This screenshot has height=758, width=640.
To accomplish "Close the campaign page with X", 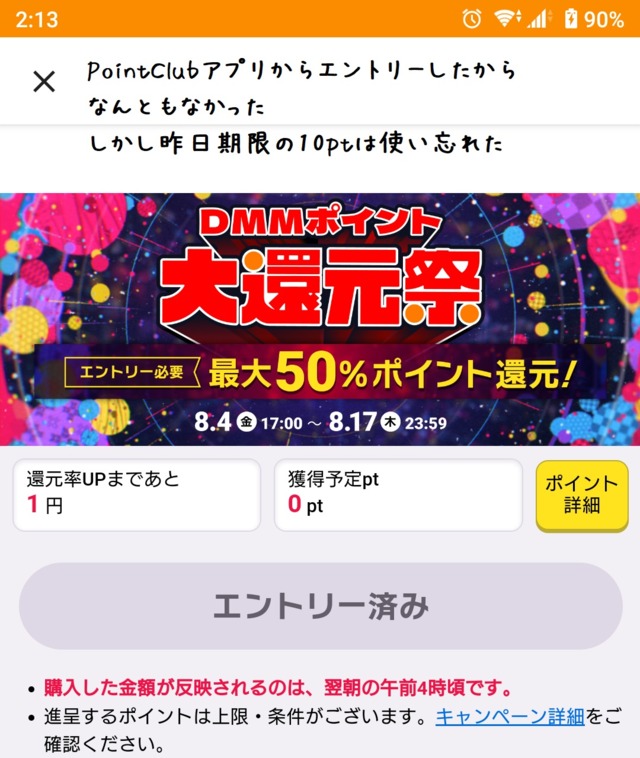I will pyautogui.click(x=44, y=82).
